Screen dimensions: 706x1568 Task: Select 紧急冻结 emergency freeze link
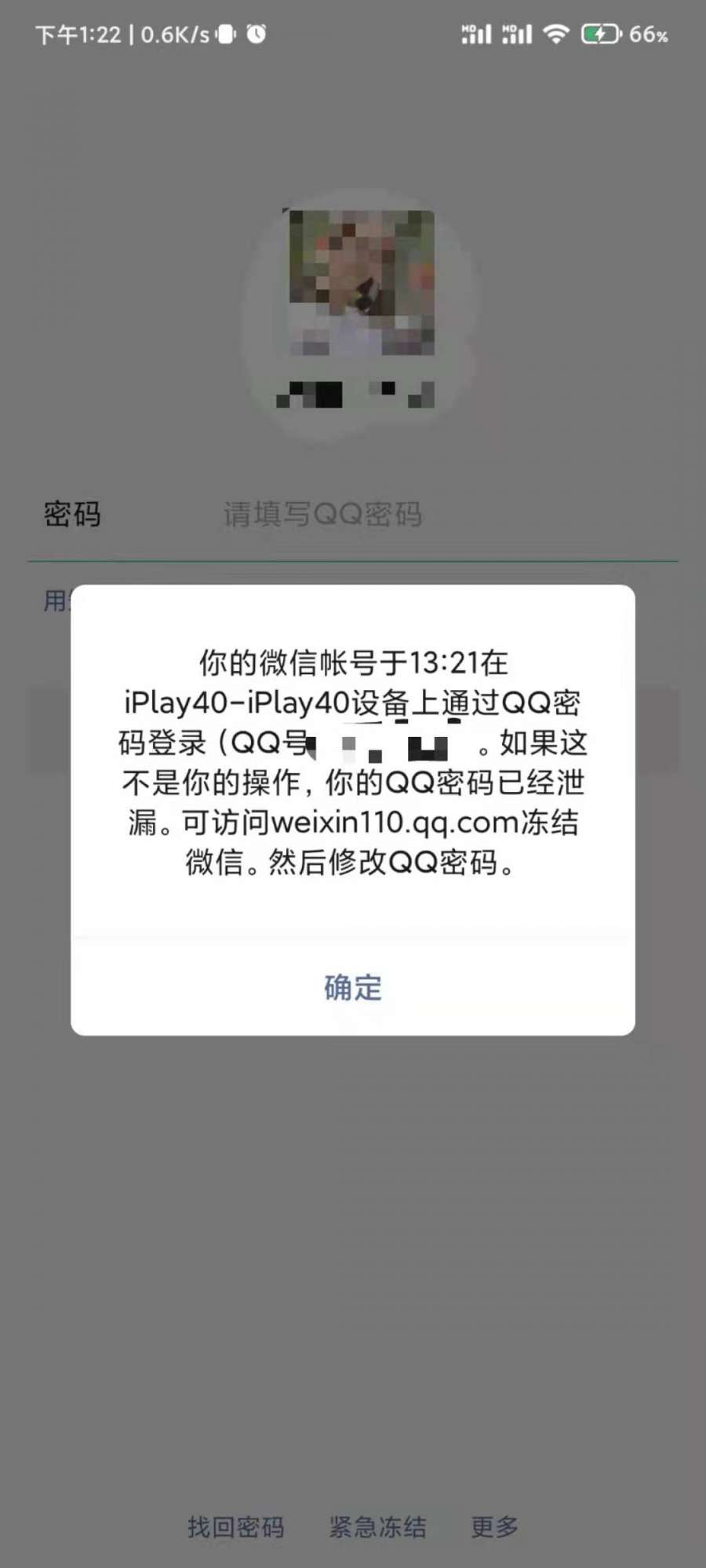click(x=377, y=1526)
